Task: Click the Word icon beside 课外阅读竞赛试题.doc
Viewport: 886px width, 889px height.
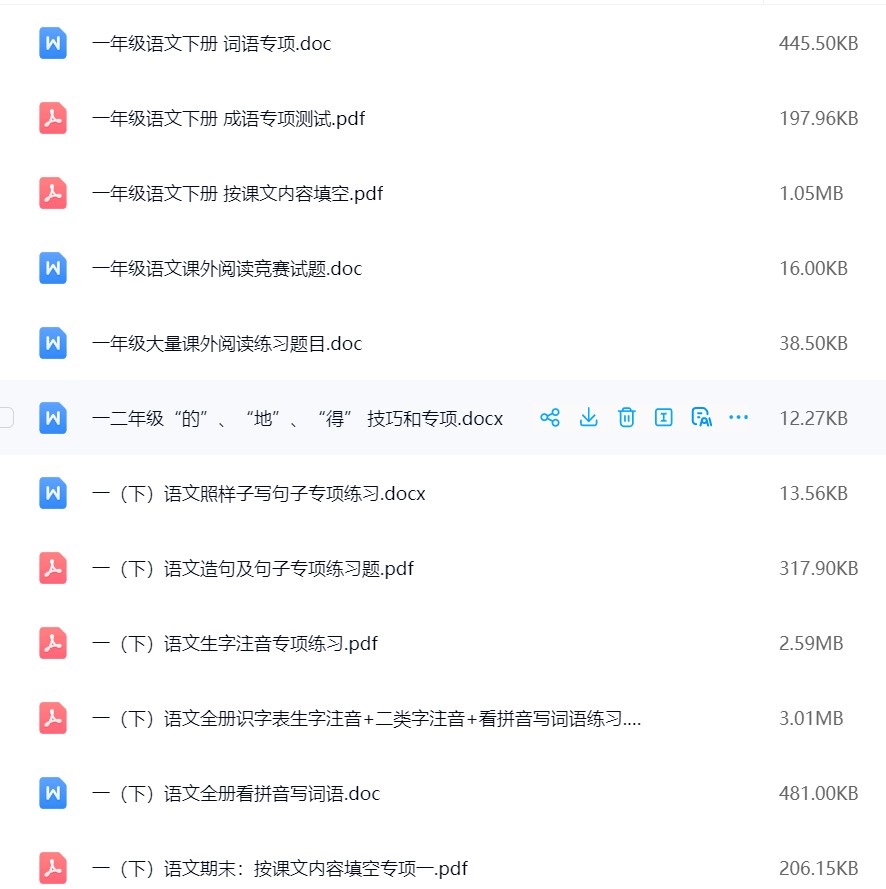Action: 52,268
